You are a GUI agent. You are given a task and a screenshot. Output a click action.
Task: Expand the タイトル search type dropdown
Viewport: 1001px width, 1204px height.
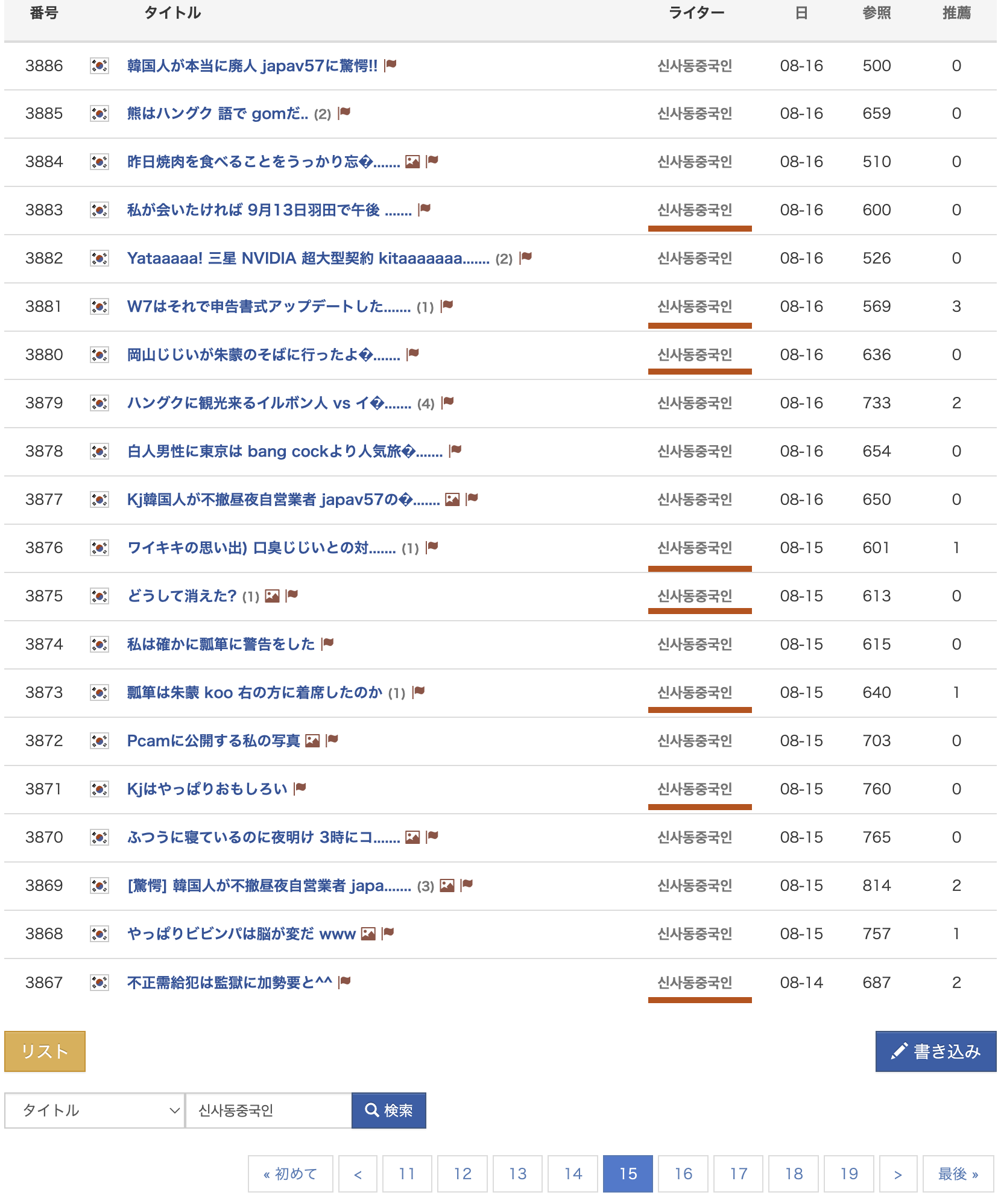tap(95, 1111)
